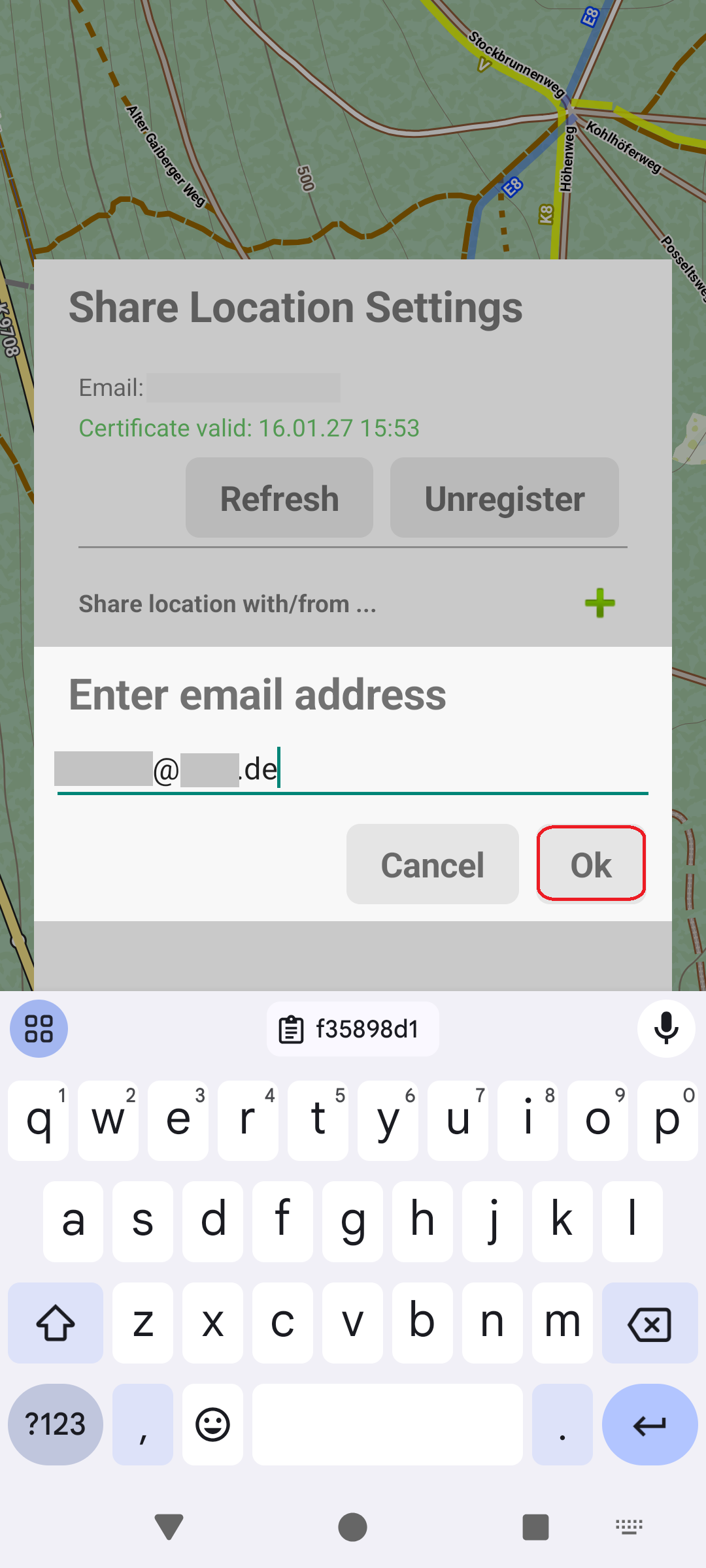
Task: Cancel the email address dialog
Action: [x=432, y=864]
